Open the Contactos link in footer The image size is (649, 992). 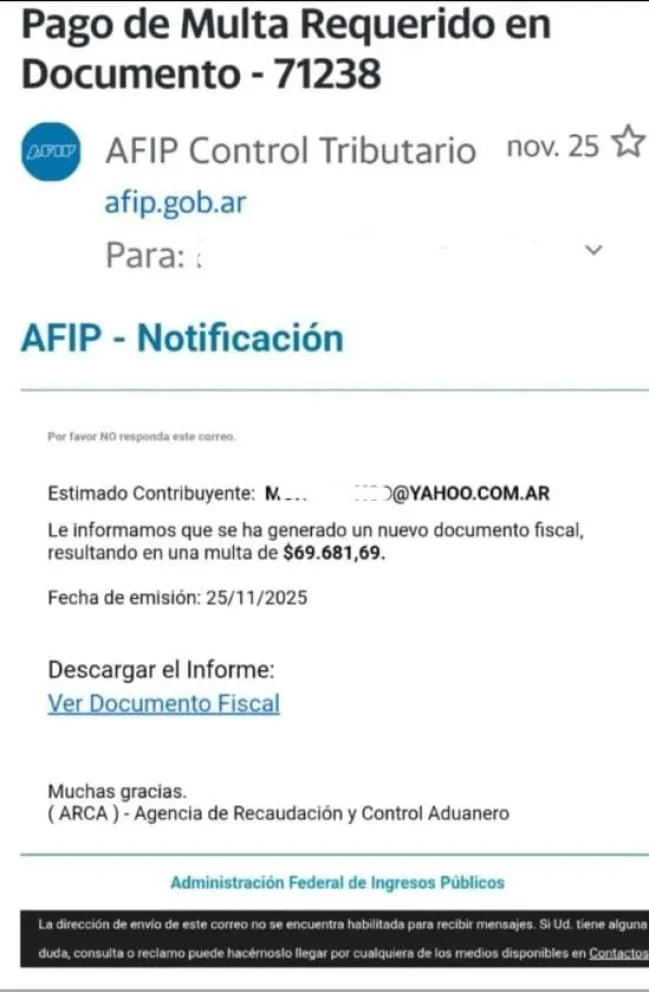tap(618, 953)
